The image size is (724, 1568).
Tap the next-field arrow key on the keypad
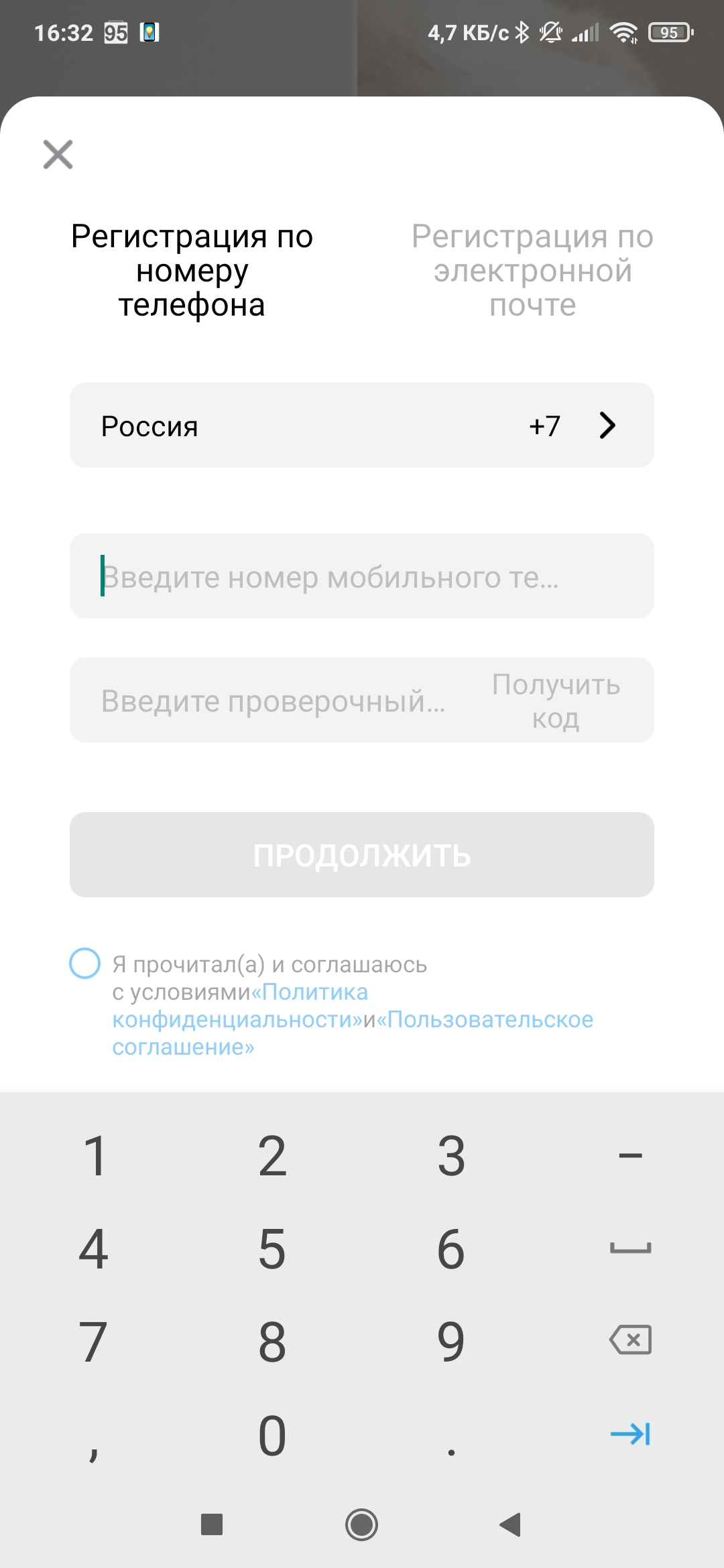[x=630, y=1434]
